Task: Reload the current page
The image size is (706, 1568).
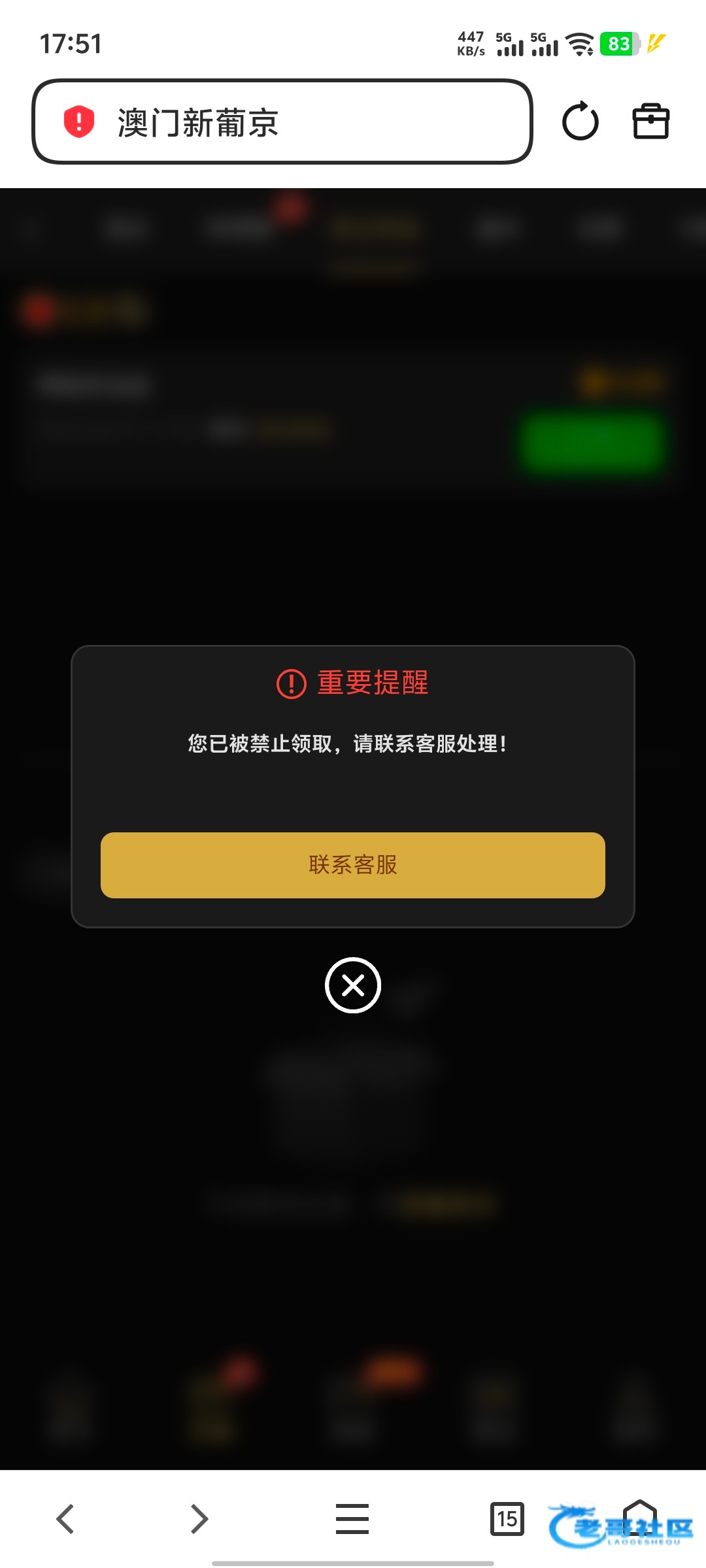Action: [580, 122]
